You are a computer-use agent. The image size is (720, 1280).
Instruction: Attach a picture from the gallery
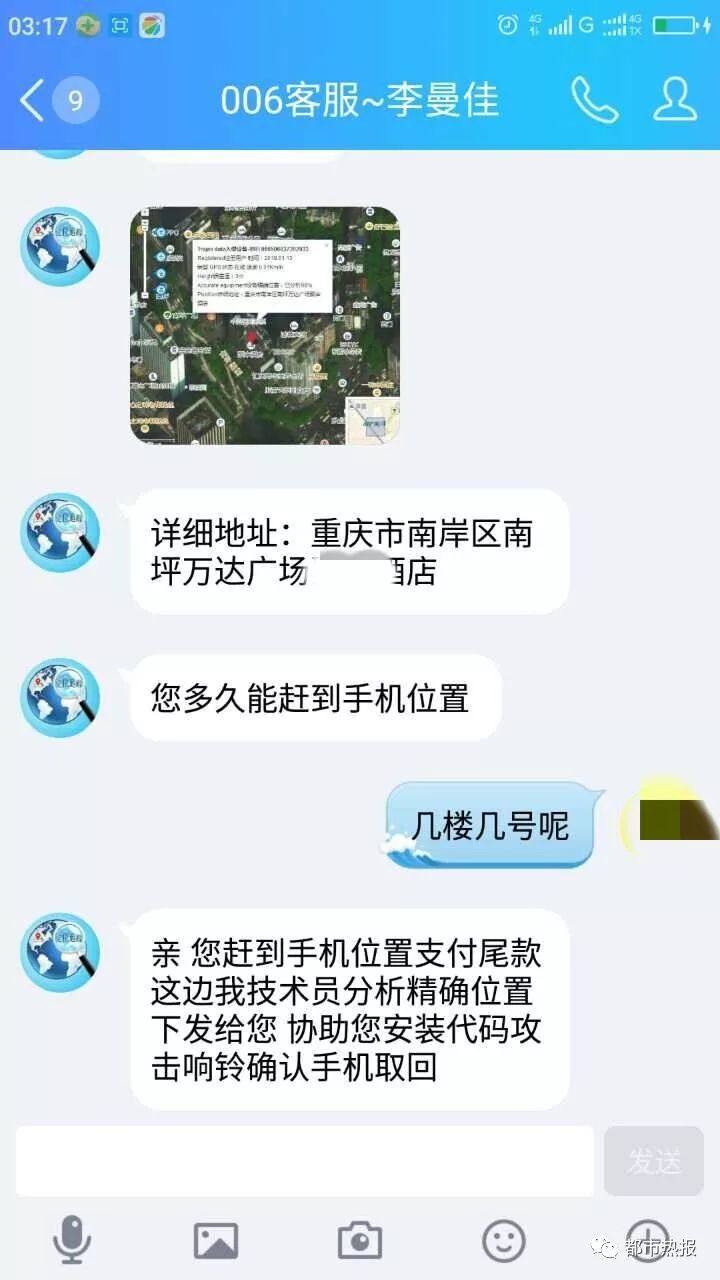[216, 1241]
